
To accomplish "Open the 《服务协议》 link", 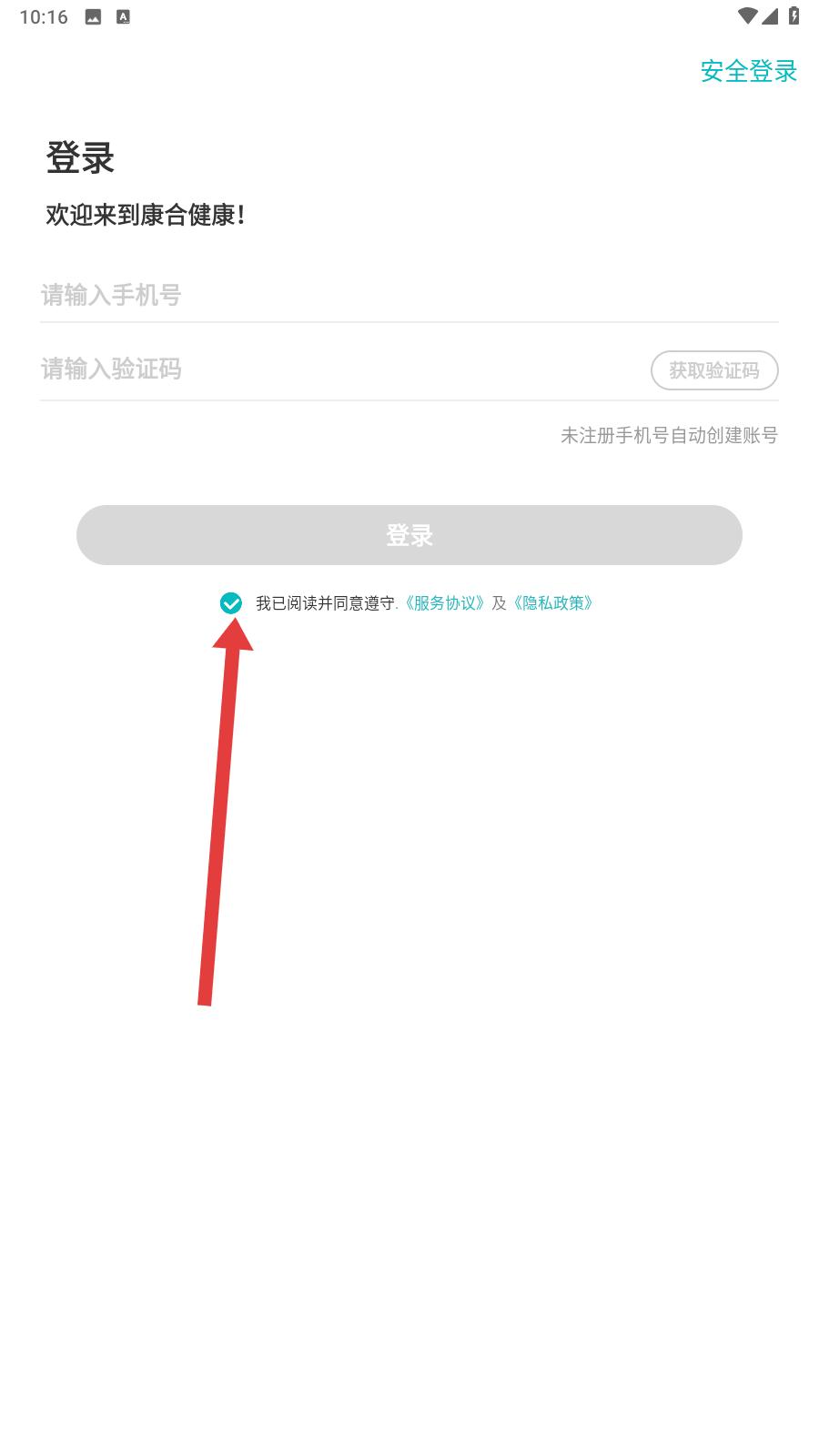I will pos(443,603).
